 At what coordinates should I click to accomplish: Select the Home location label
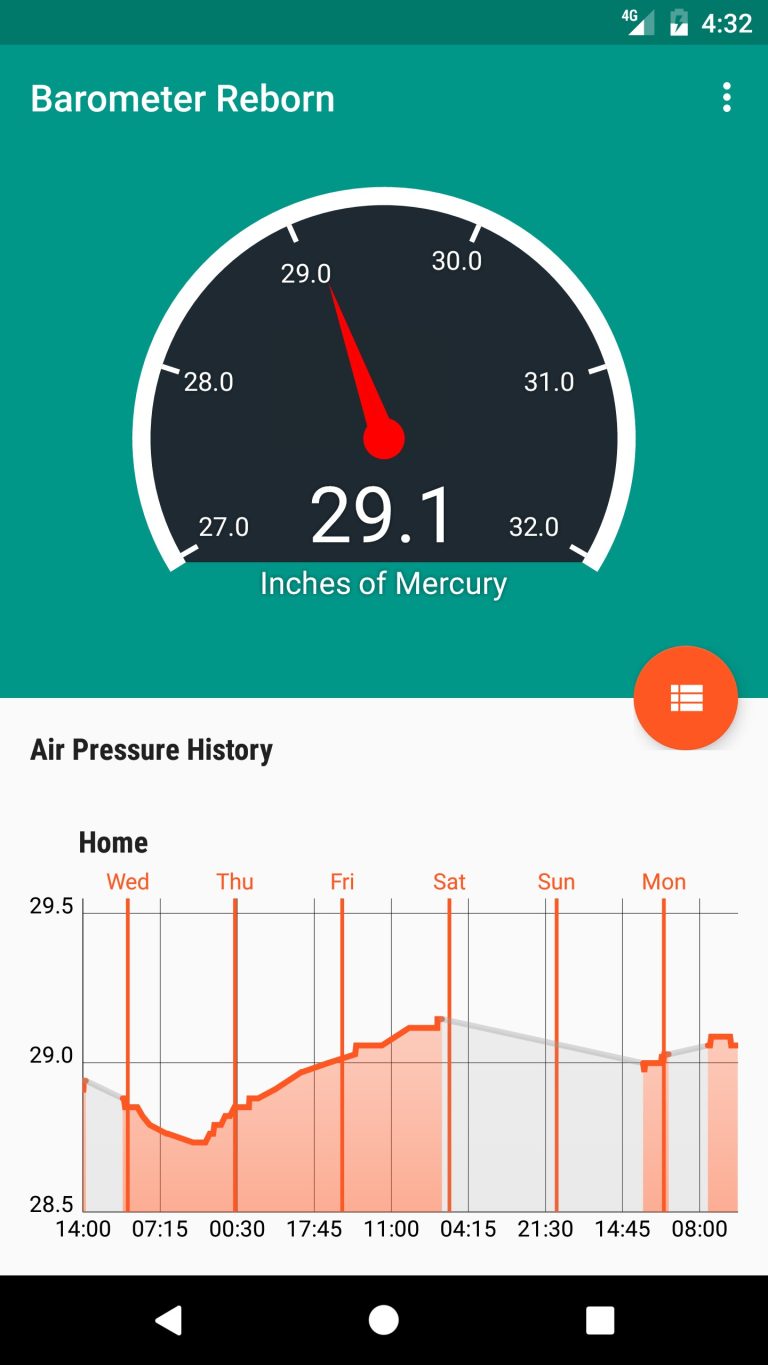[x=112, y=842]
